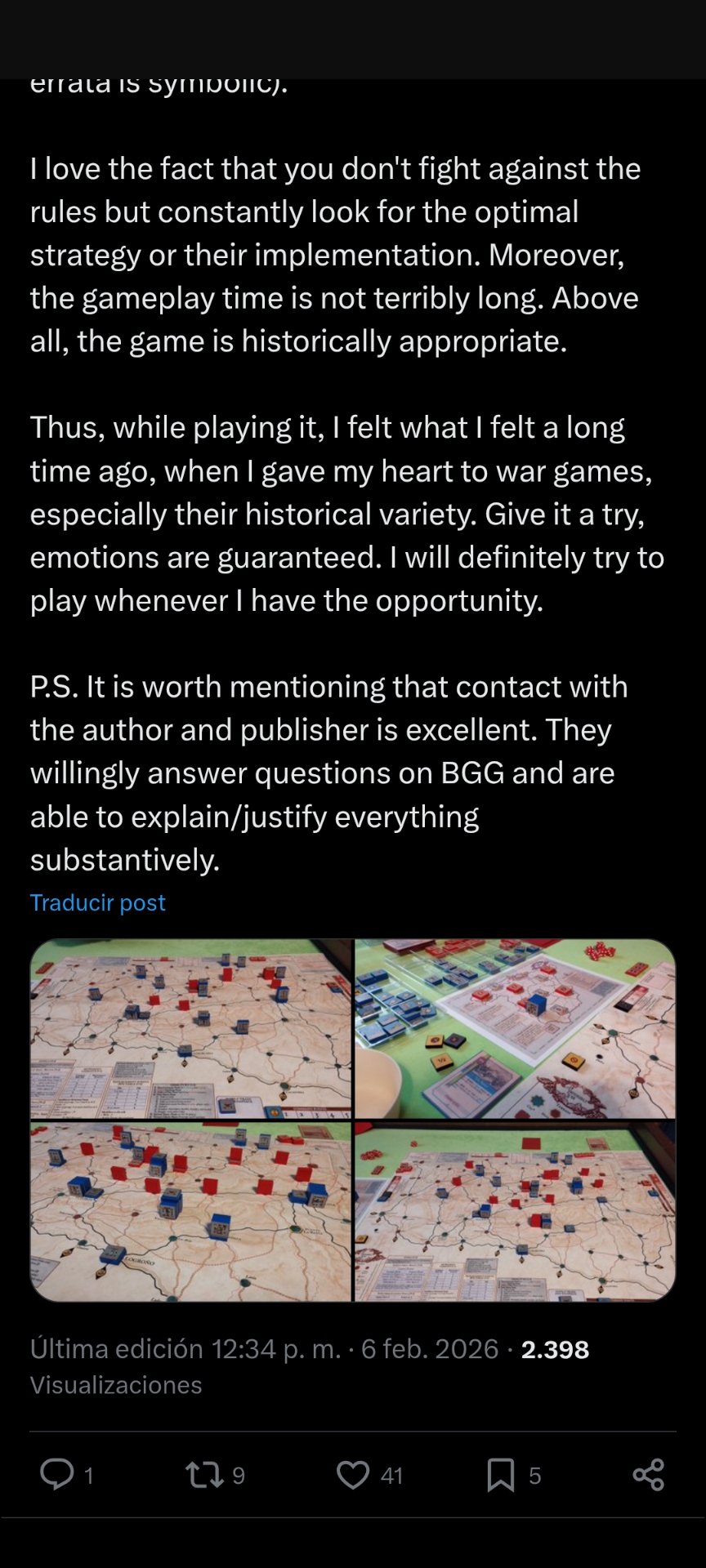The image size is (706, 1568).
Task: Share this post
Action: coord(648,1474)
